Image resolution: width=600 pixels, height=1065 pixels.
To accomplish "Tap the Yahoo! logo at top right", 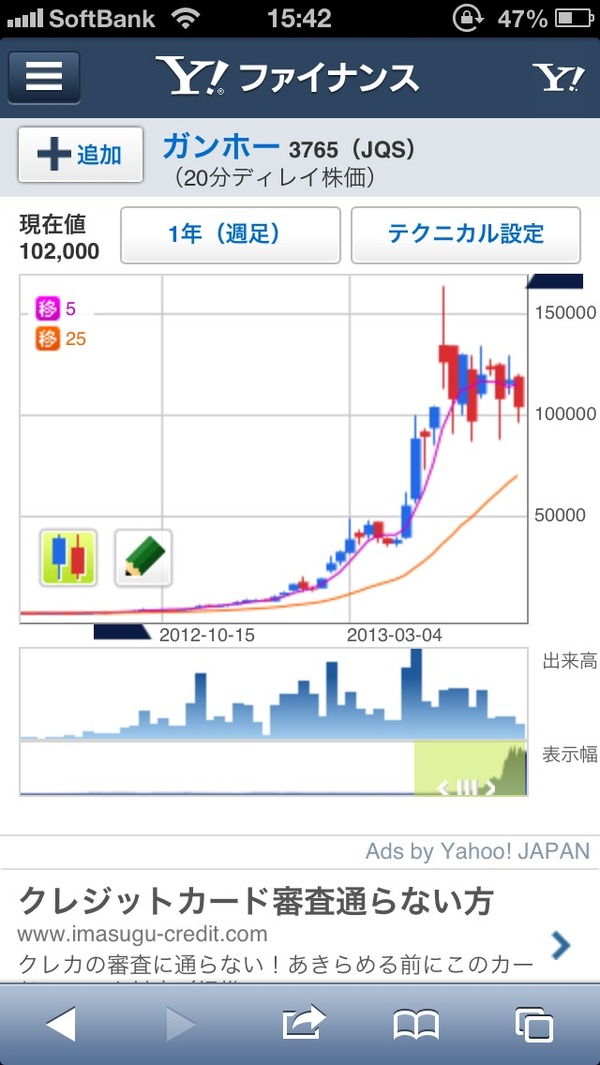I will (x=558, y=79).
